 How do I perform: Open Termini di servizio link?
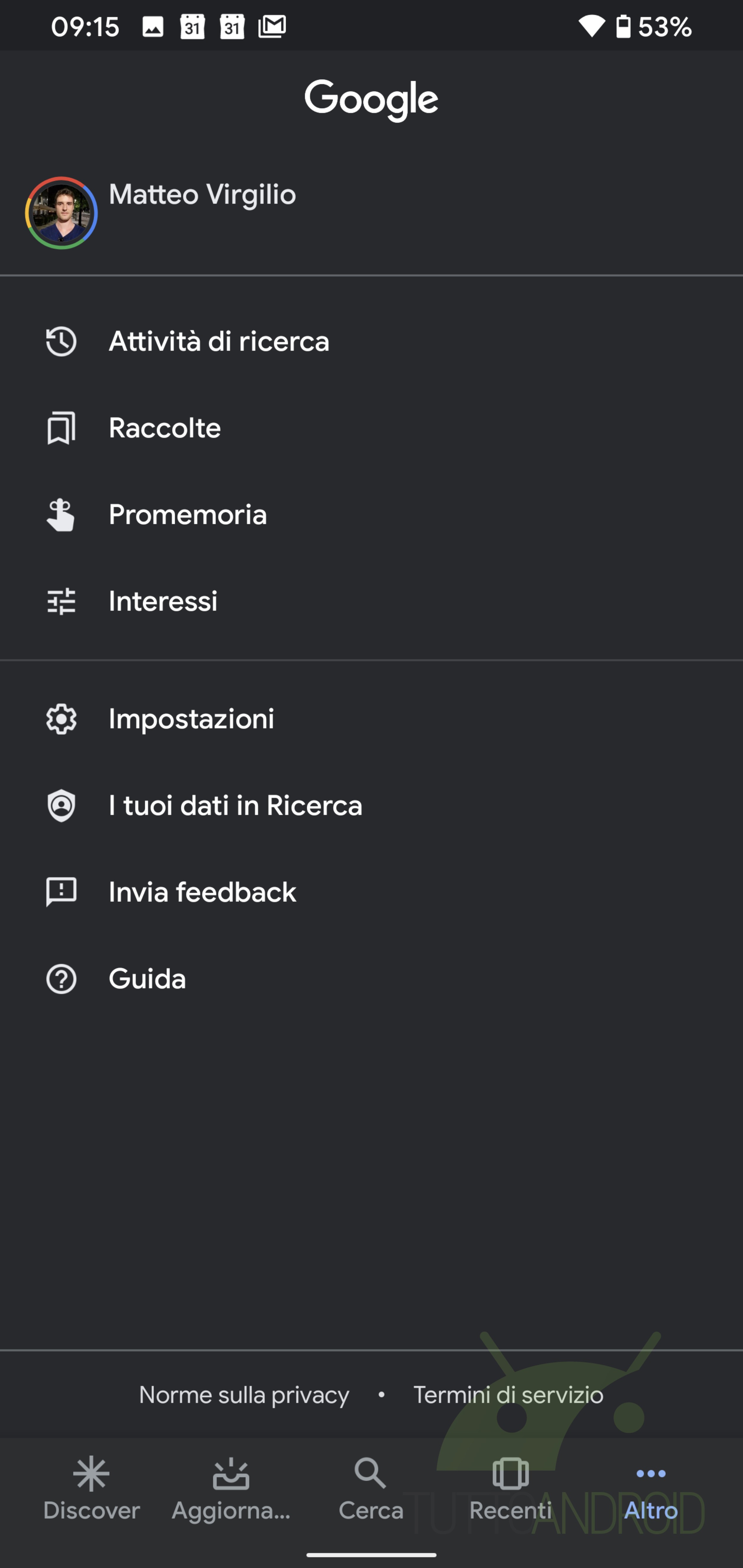coord(509,1395)
